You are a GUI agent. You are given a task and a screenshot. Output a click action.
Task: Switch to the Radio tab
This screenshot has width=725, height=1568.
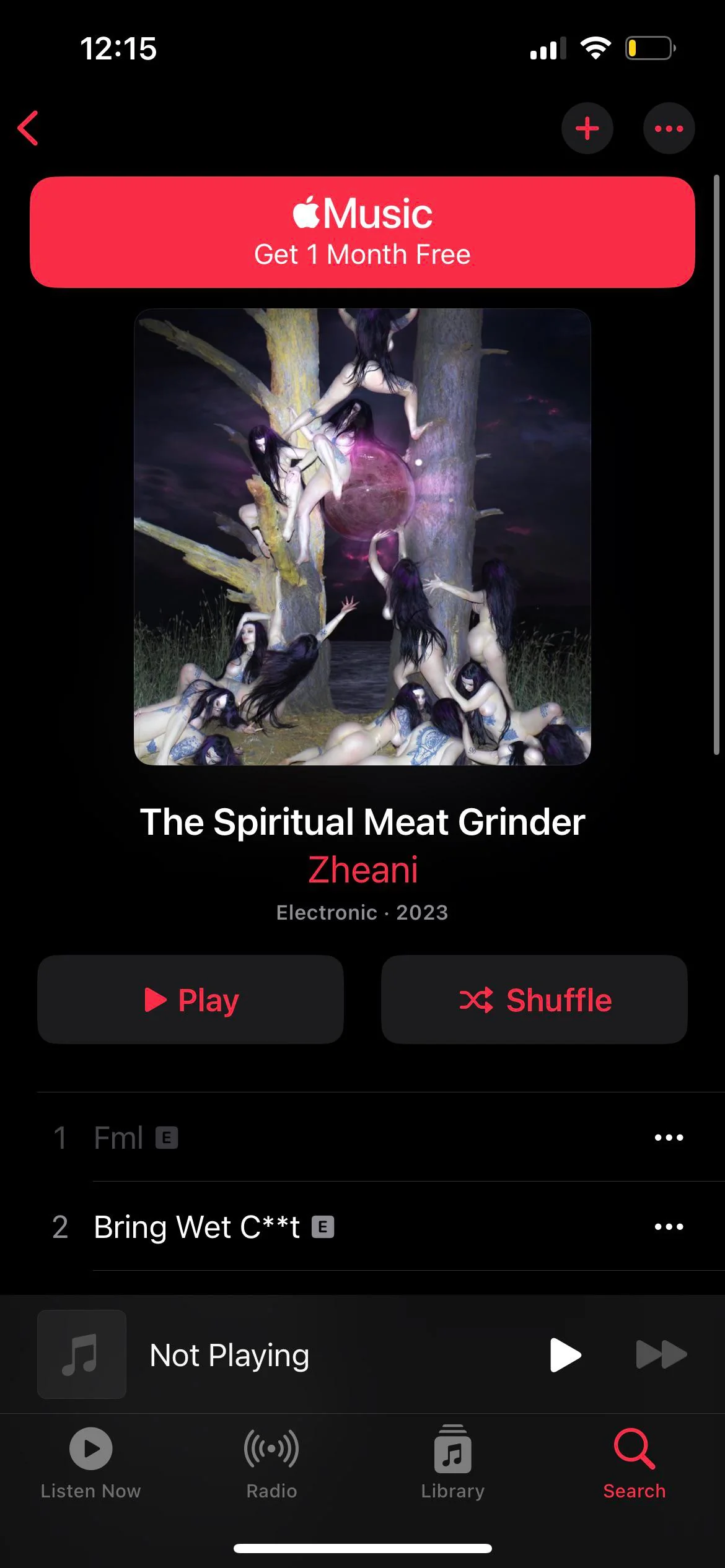click(271, 1463)
